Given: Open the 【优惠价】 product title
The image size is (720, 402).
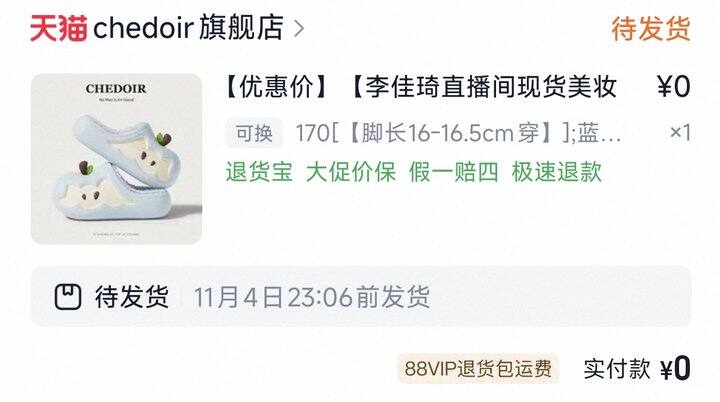Looking at the screenshot, I should click(x=421, y=86).
